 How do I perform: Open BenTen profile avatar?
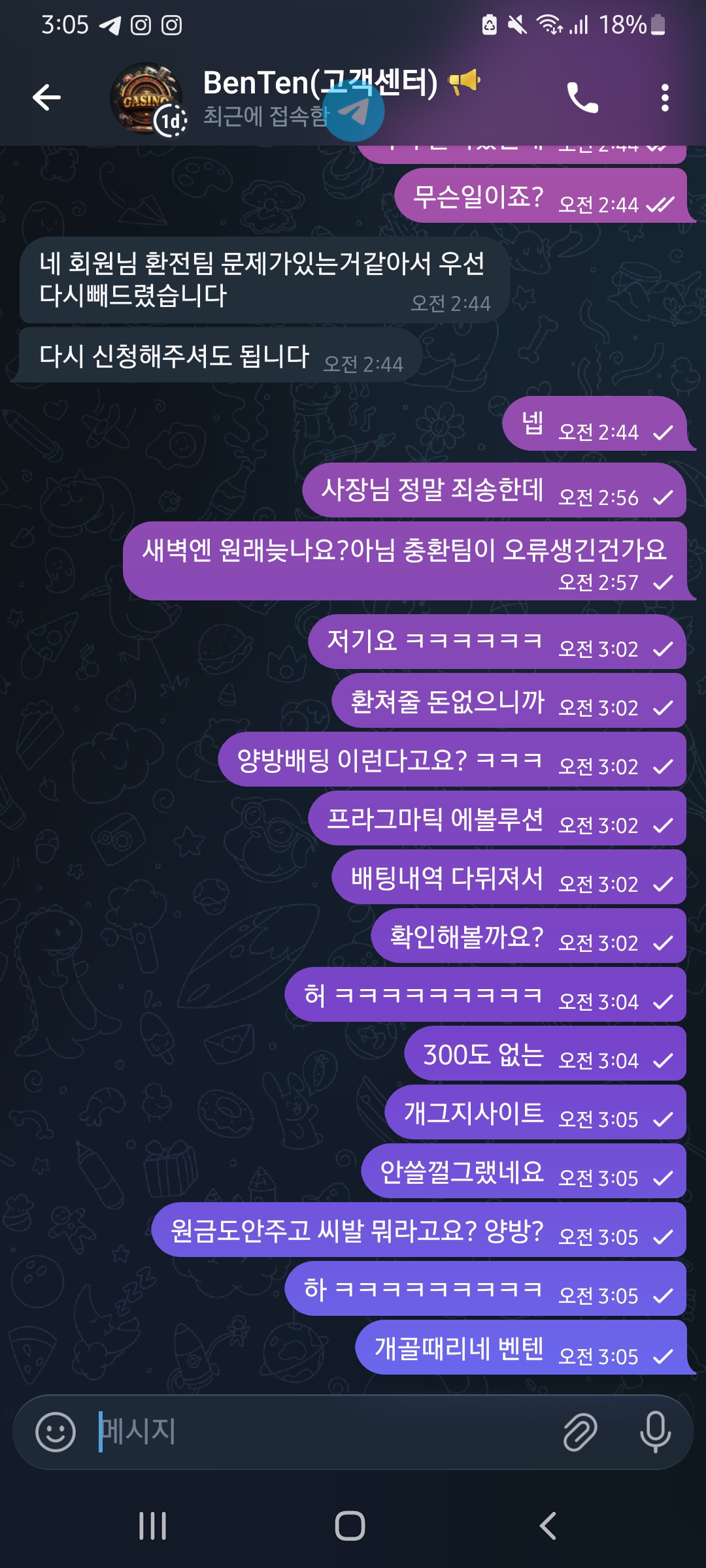click(146, 99)
